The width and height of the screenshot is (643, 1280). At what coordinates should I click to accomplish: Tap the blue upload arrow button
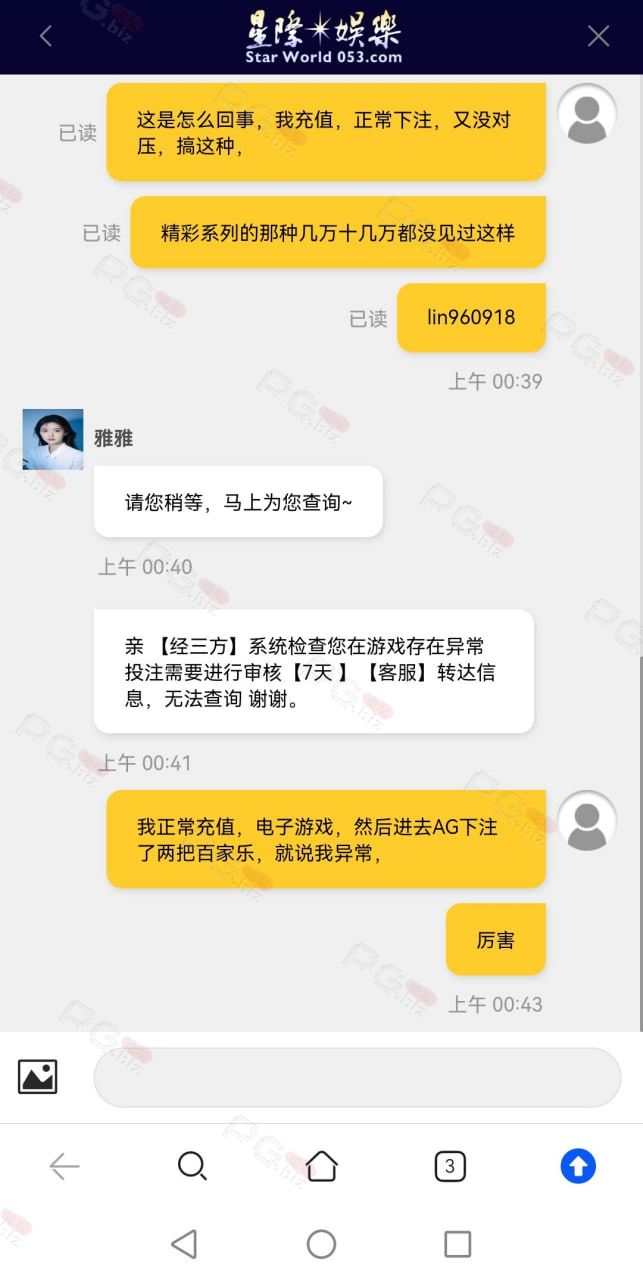[578, 1166]
